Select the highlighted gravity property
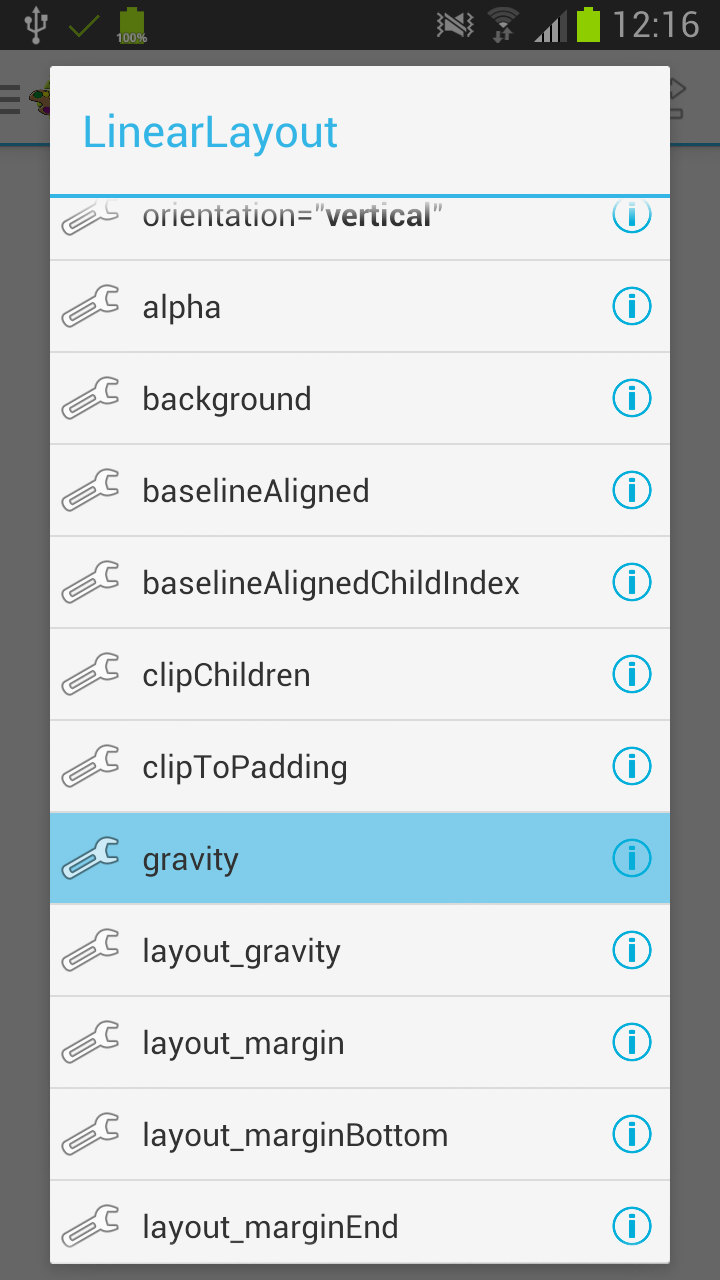Image resolution: width=720 pixels, height=1280 pixels. [360, 858]
